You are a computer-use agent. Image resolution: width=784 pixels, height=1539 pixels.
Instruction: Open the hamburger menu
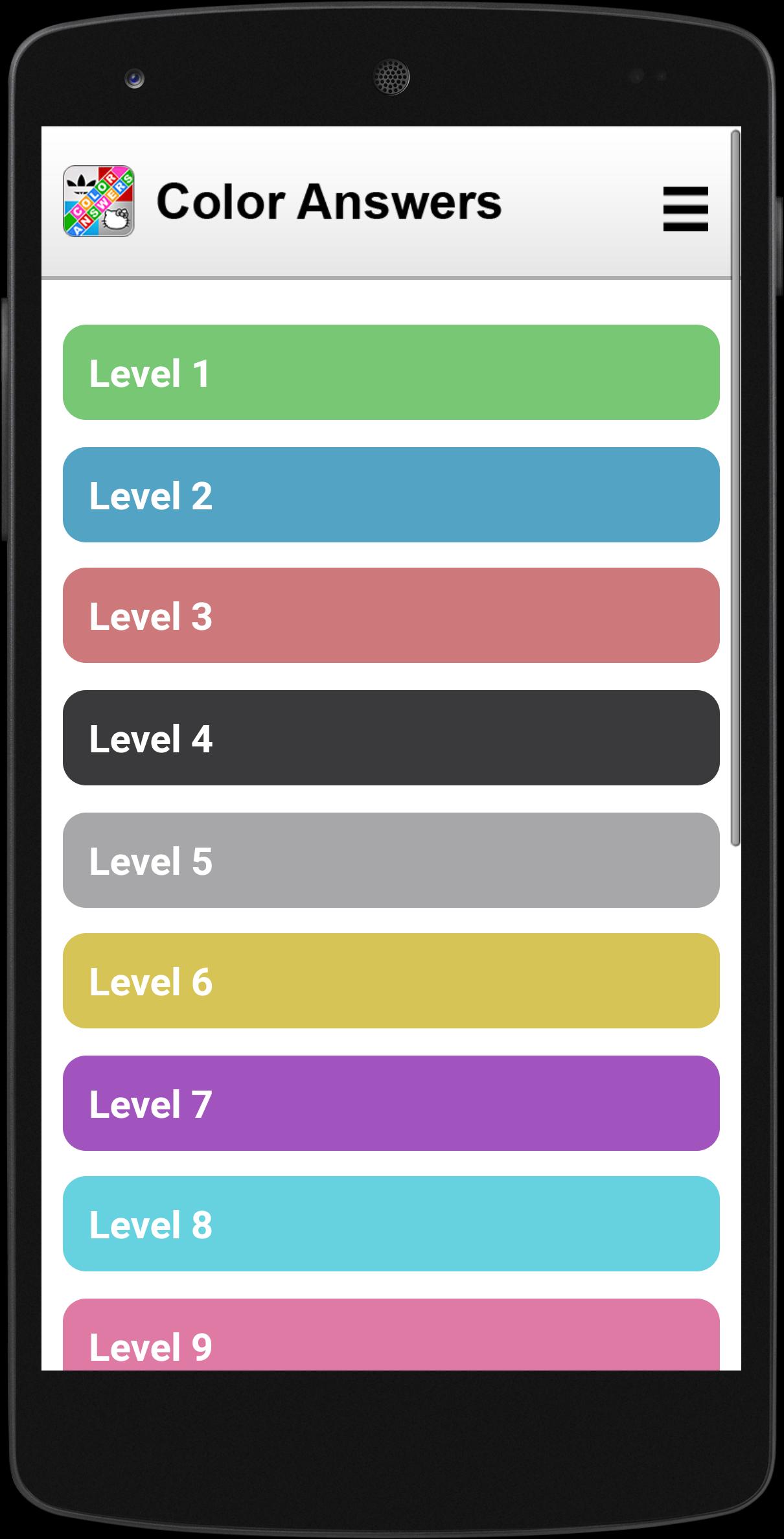[x=685, y=209]
